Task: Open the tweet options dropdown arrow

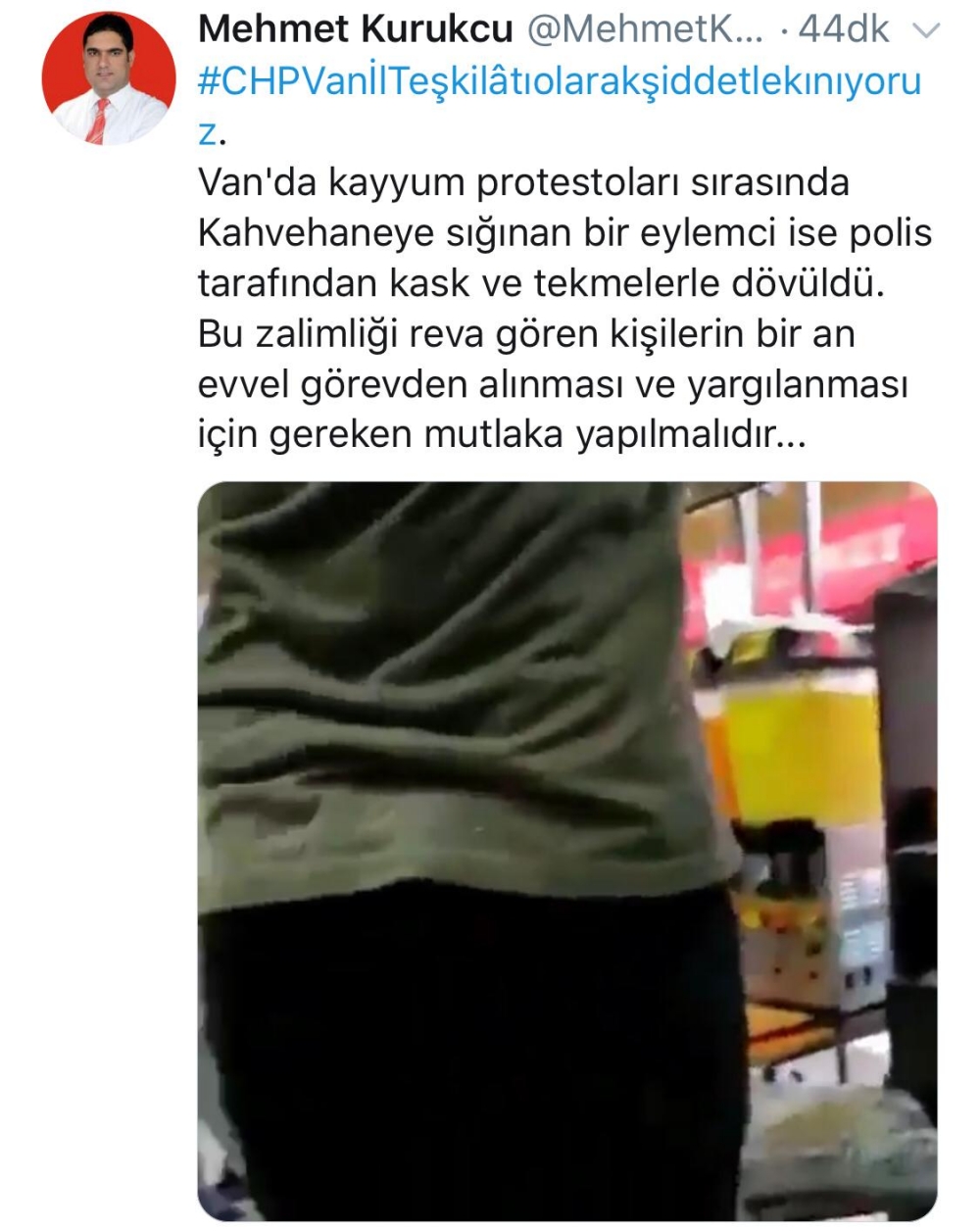Action: [926, 31]
